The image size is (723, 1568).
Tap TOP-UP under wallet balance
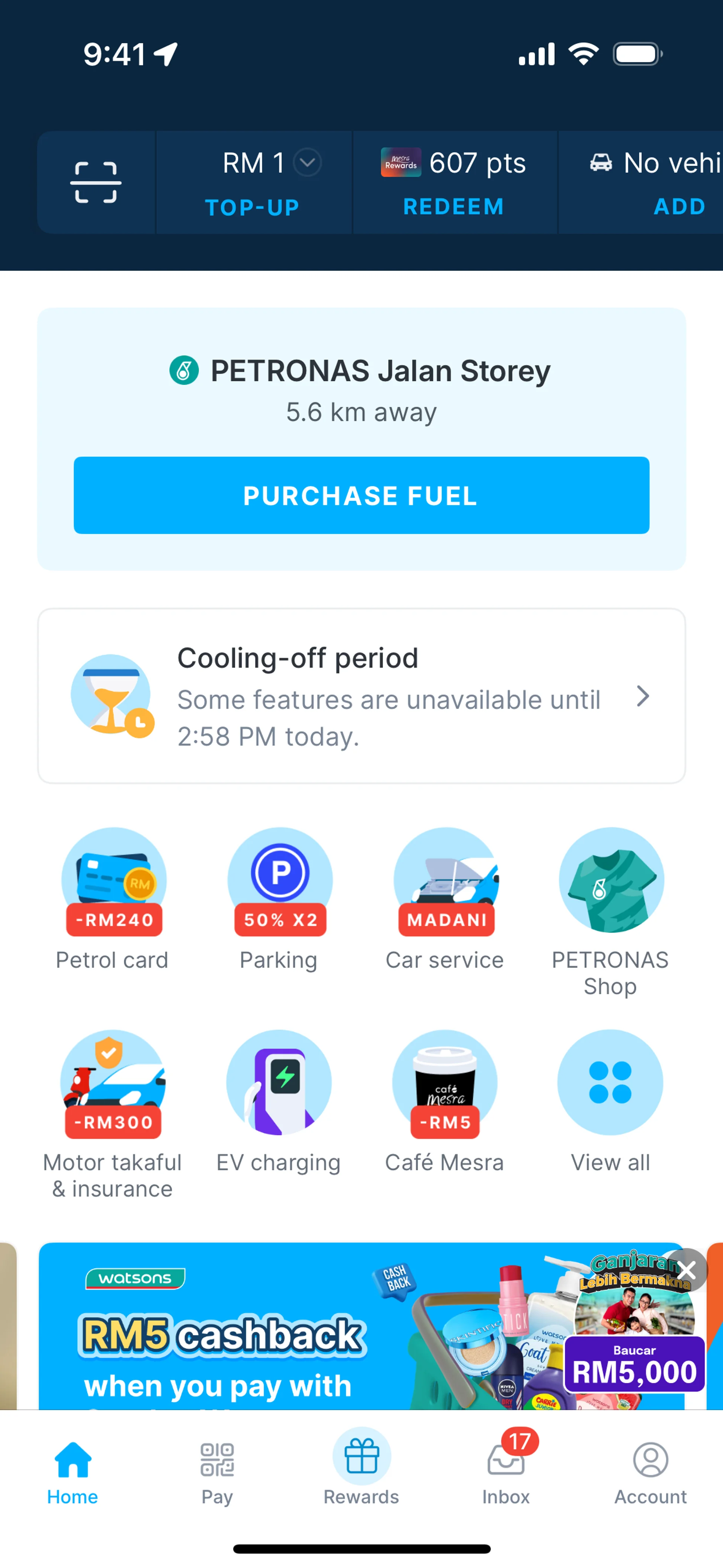tap(252, 208)
